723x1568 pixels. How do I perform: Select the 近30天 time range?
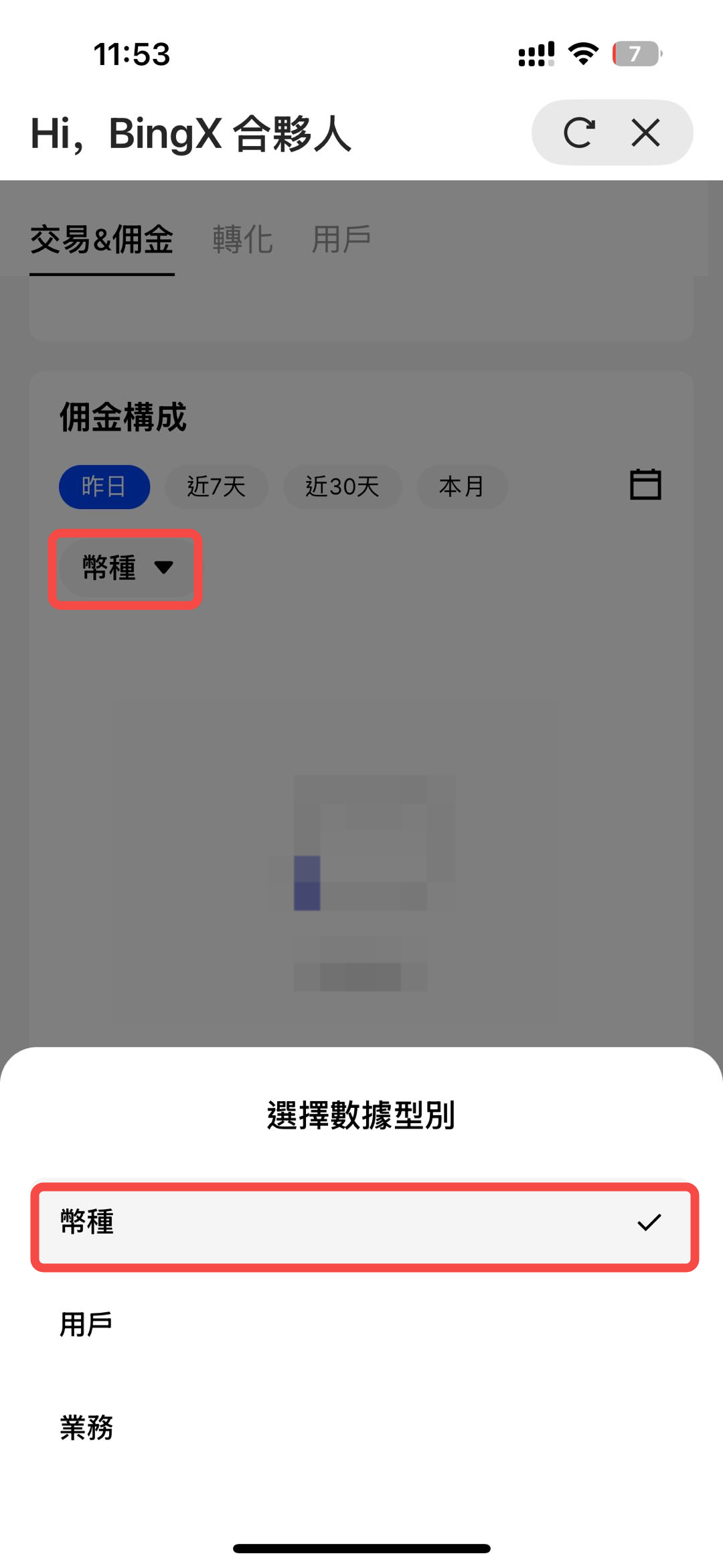[x=342, y=486]
